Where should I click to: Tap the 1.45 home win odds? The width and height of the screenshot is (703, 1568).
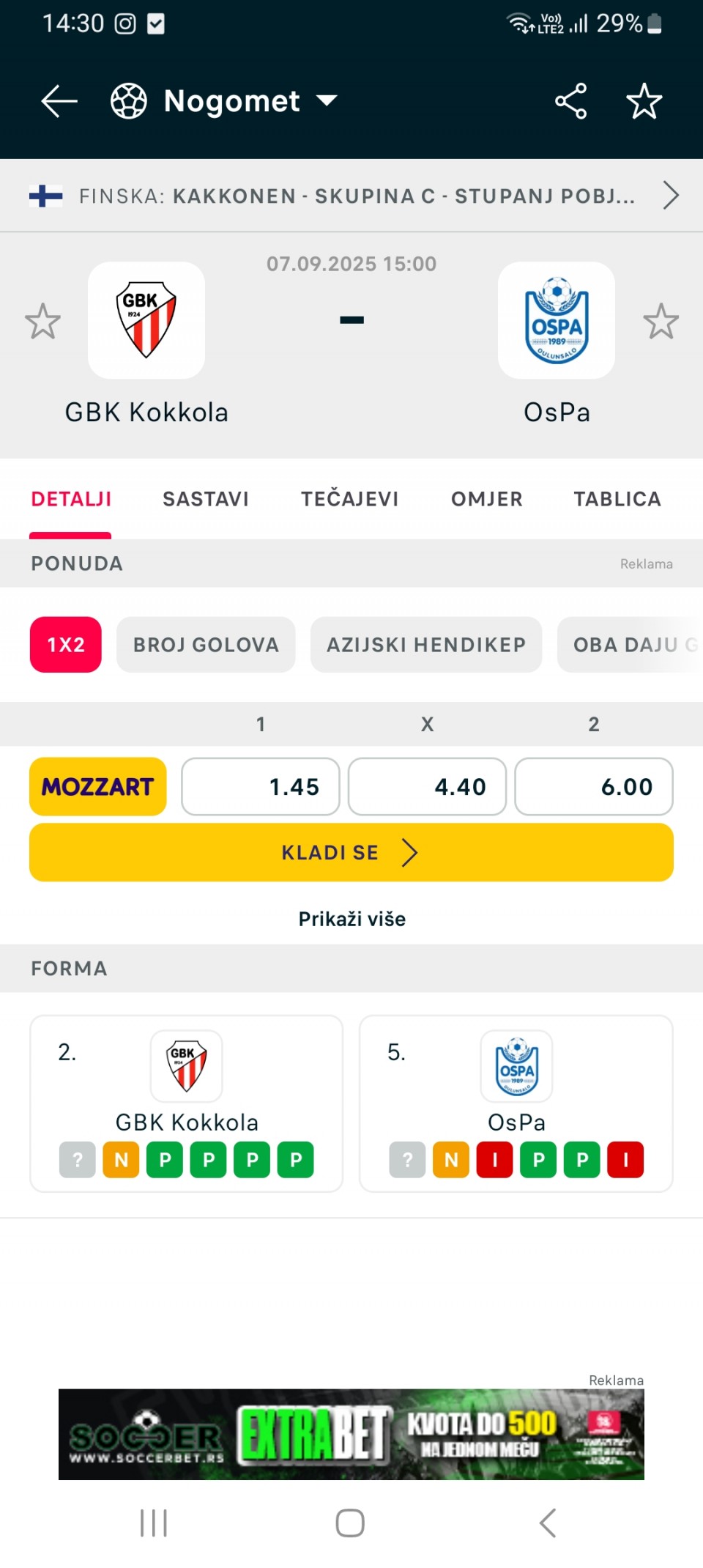click(261, 786)
